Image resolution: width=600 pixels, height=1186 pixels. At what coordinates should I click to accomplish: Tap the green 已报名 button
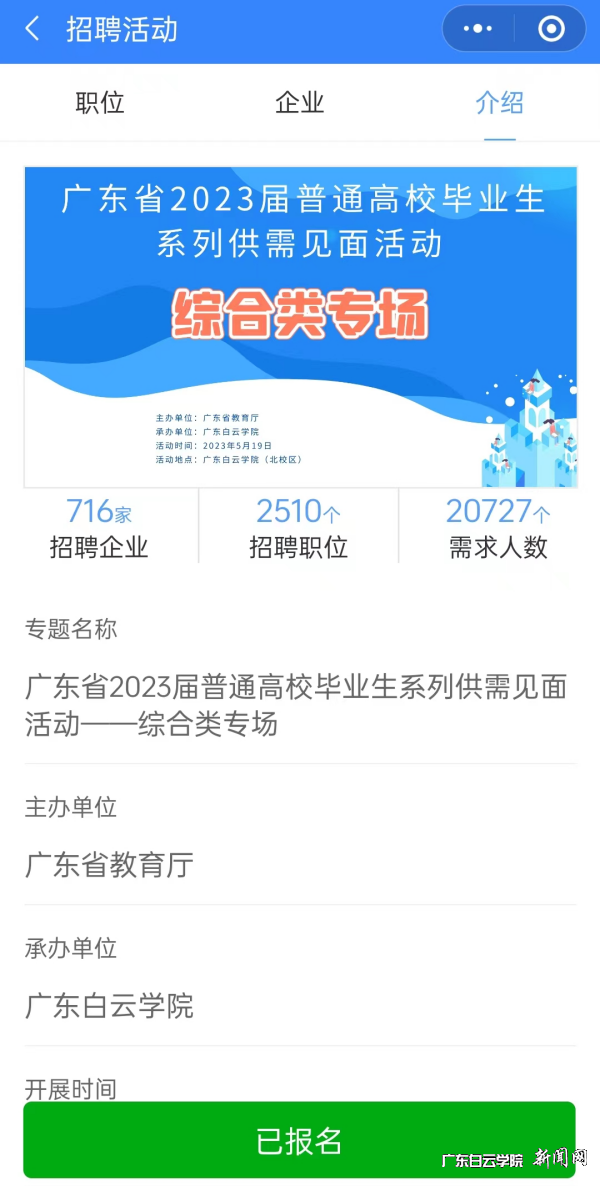(299, 1140)
